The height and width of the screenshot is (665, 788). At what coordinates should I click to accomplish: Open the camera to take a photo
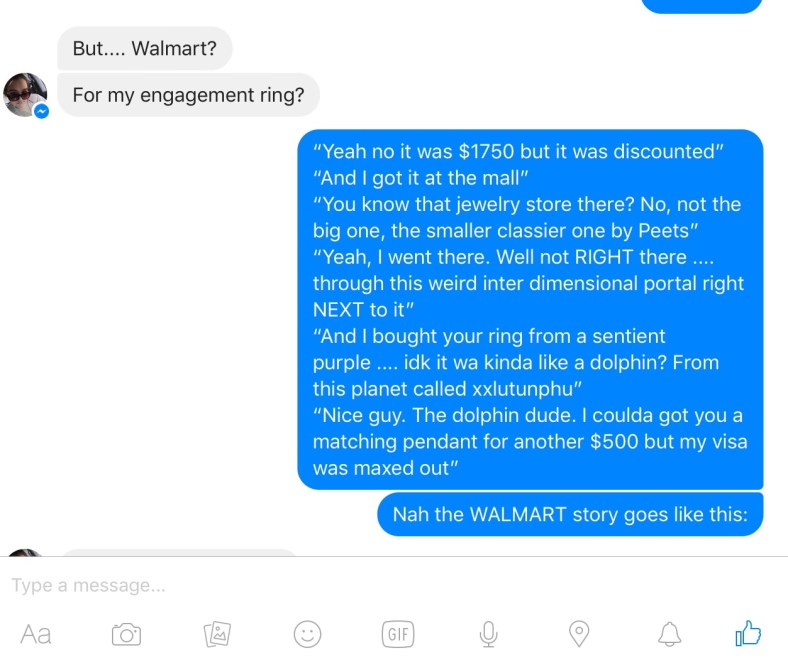126,633
